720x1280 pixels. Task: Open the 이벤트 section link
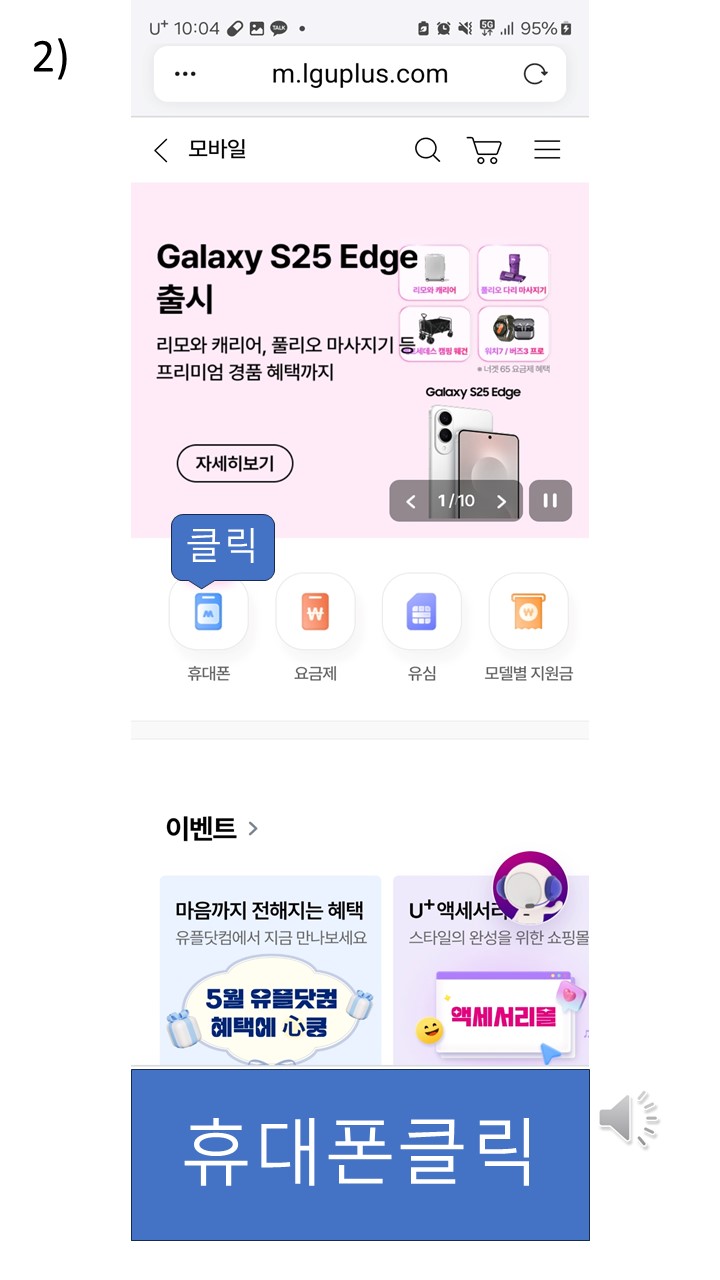(212, 828)
